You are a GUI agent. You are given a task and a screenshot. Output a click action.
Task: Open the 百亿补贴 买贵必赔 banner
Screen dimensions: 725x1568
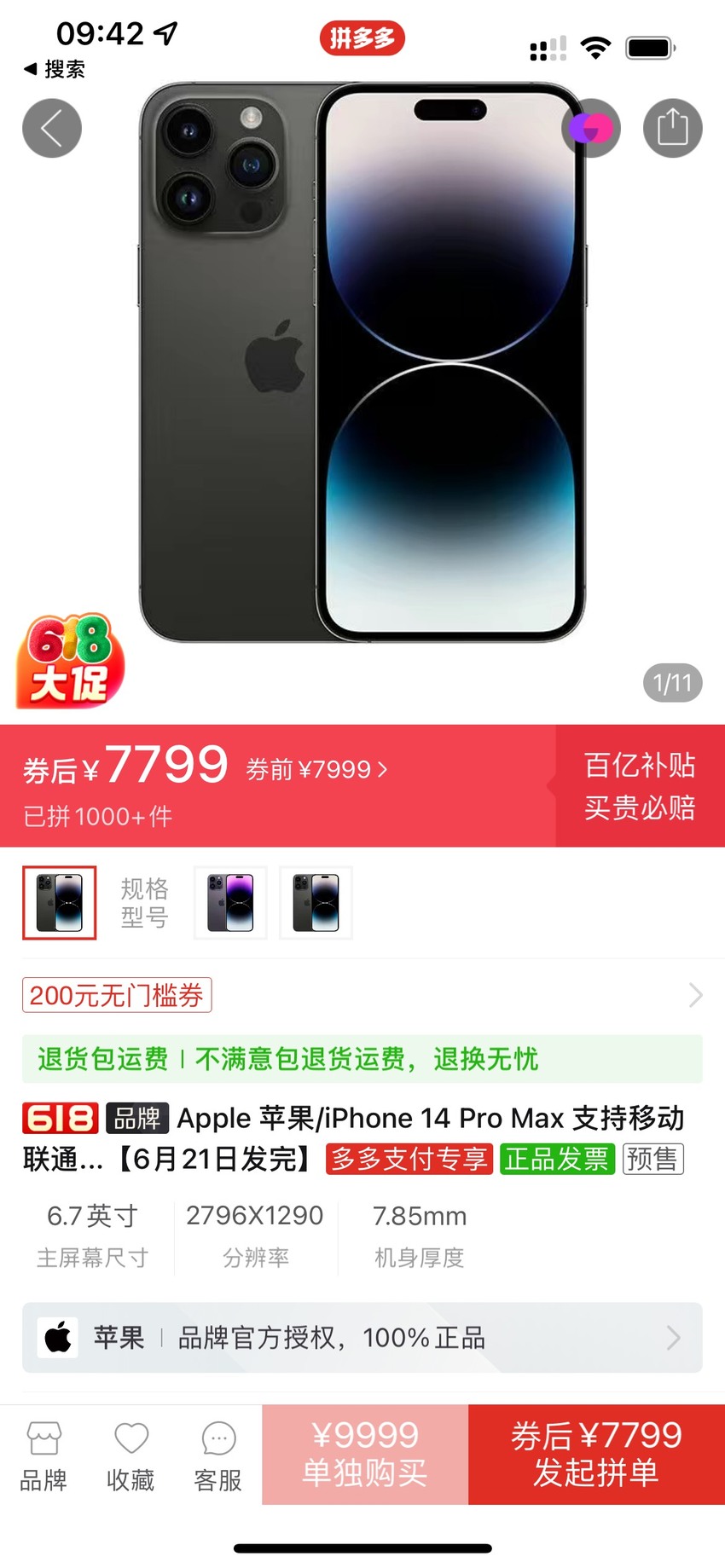pyautogui.click(x=640, y=785)
